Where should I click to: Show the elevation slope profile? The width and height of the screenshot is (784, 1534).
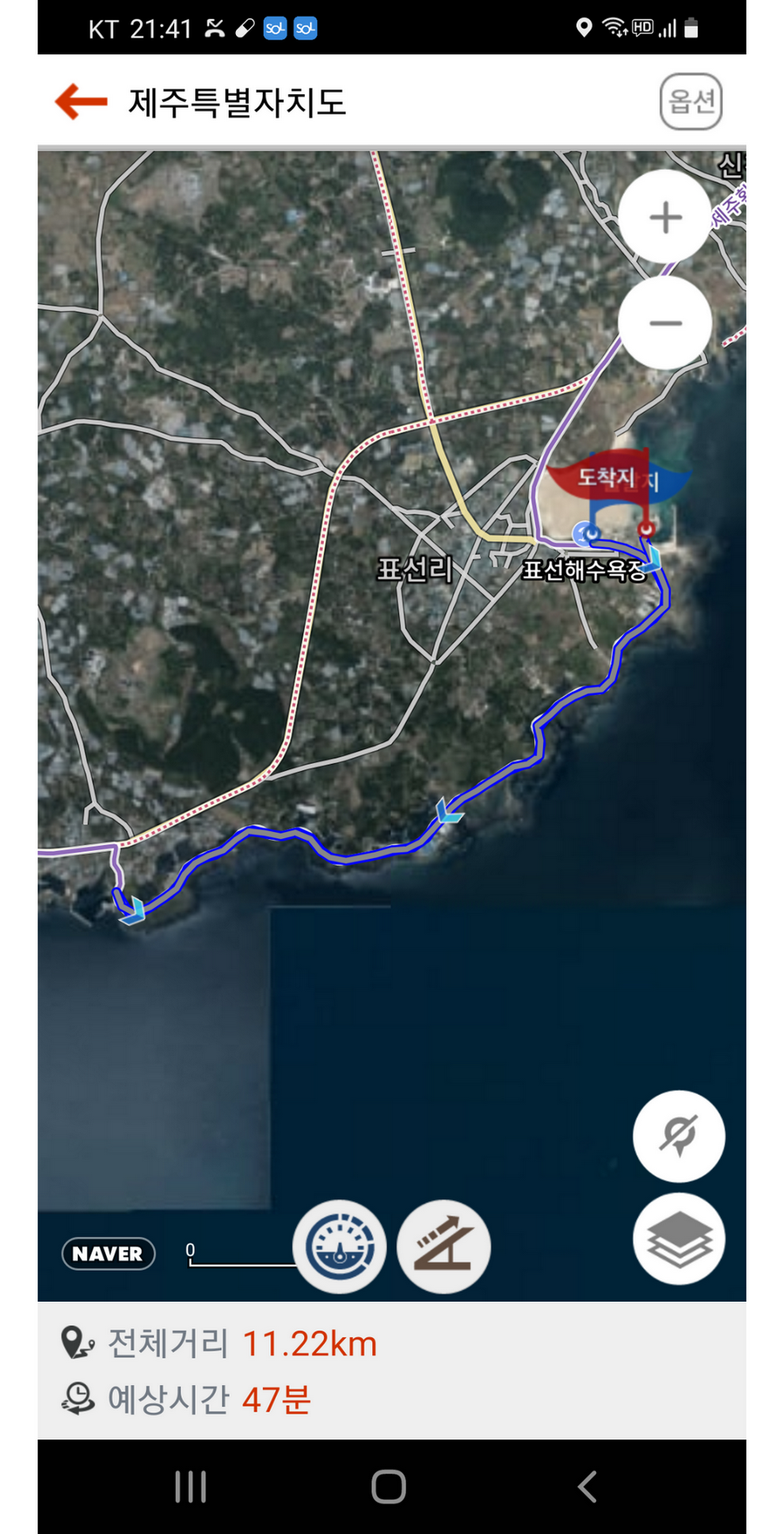coord(443,1246)
